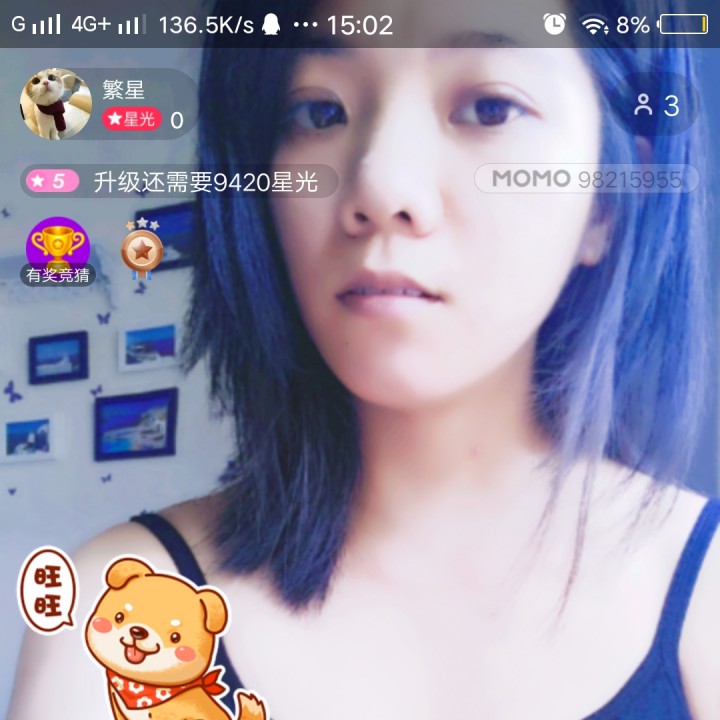Open the 有奖竞猜 trophy activity
Screen dimensions: 720x720
click(x=58, y=252)
